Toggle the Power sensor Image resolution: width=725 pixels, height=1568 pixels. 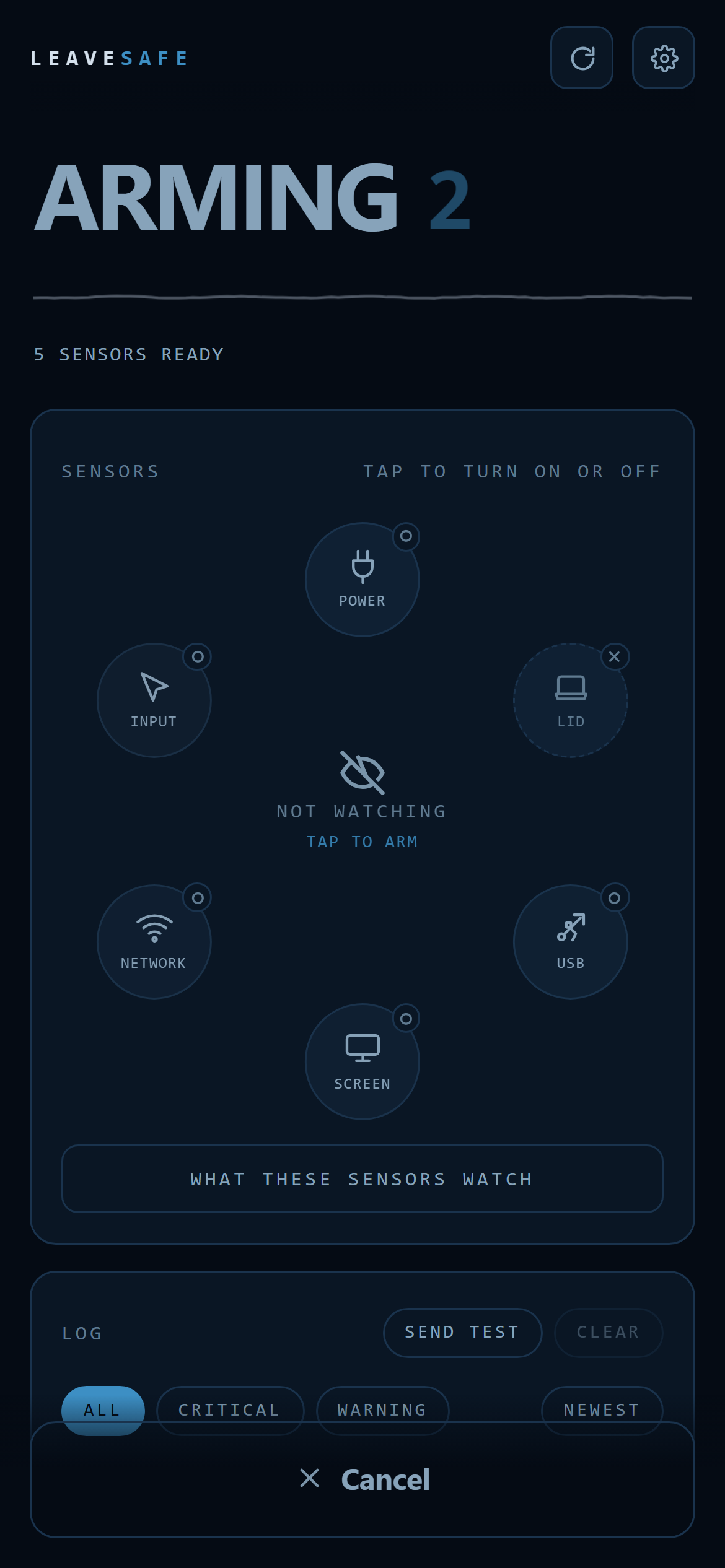click(362, 580)
